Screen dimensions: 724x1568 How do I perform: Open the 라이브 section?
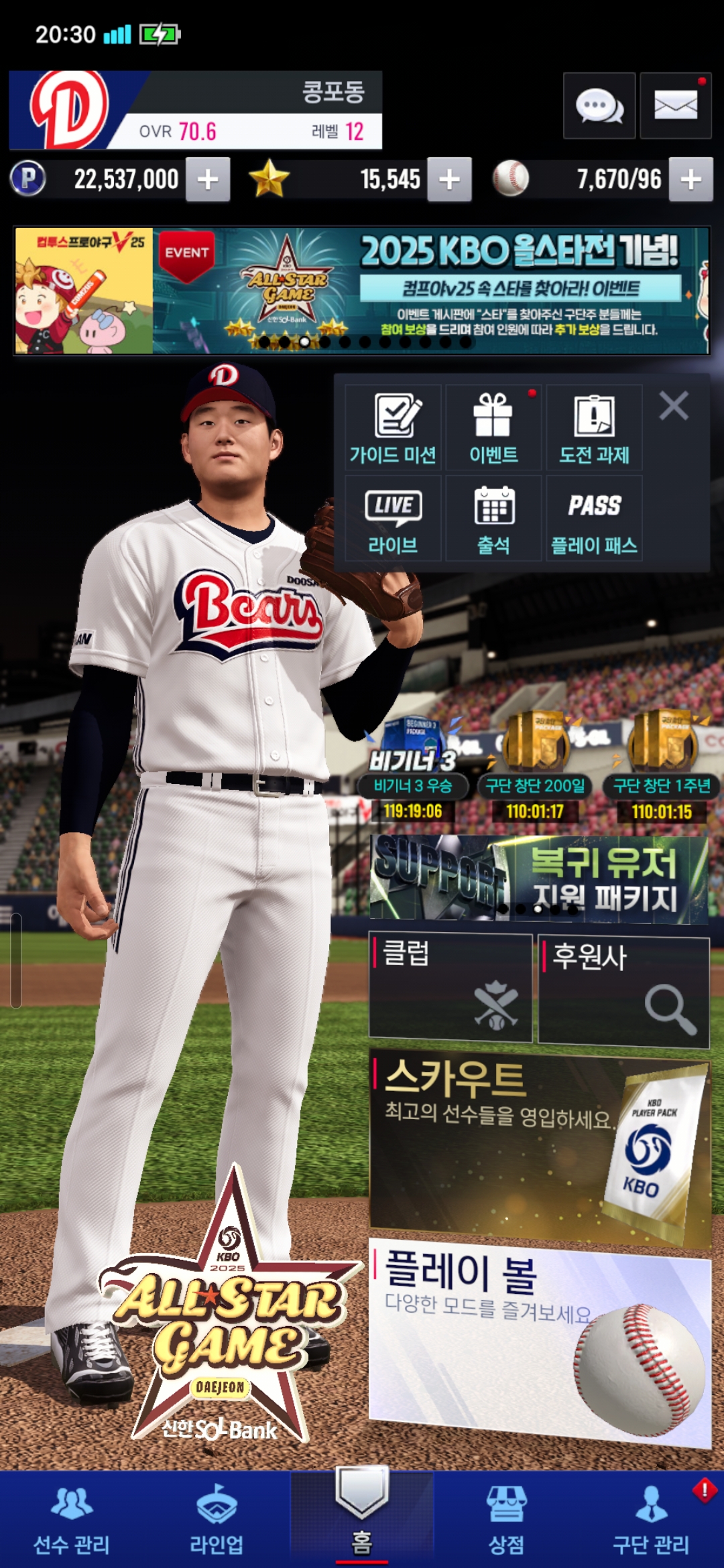coord(393,518)
